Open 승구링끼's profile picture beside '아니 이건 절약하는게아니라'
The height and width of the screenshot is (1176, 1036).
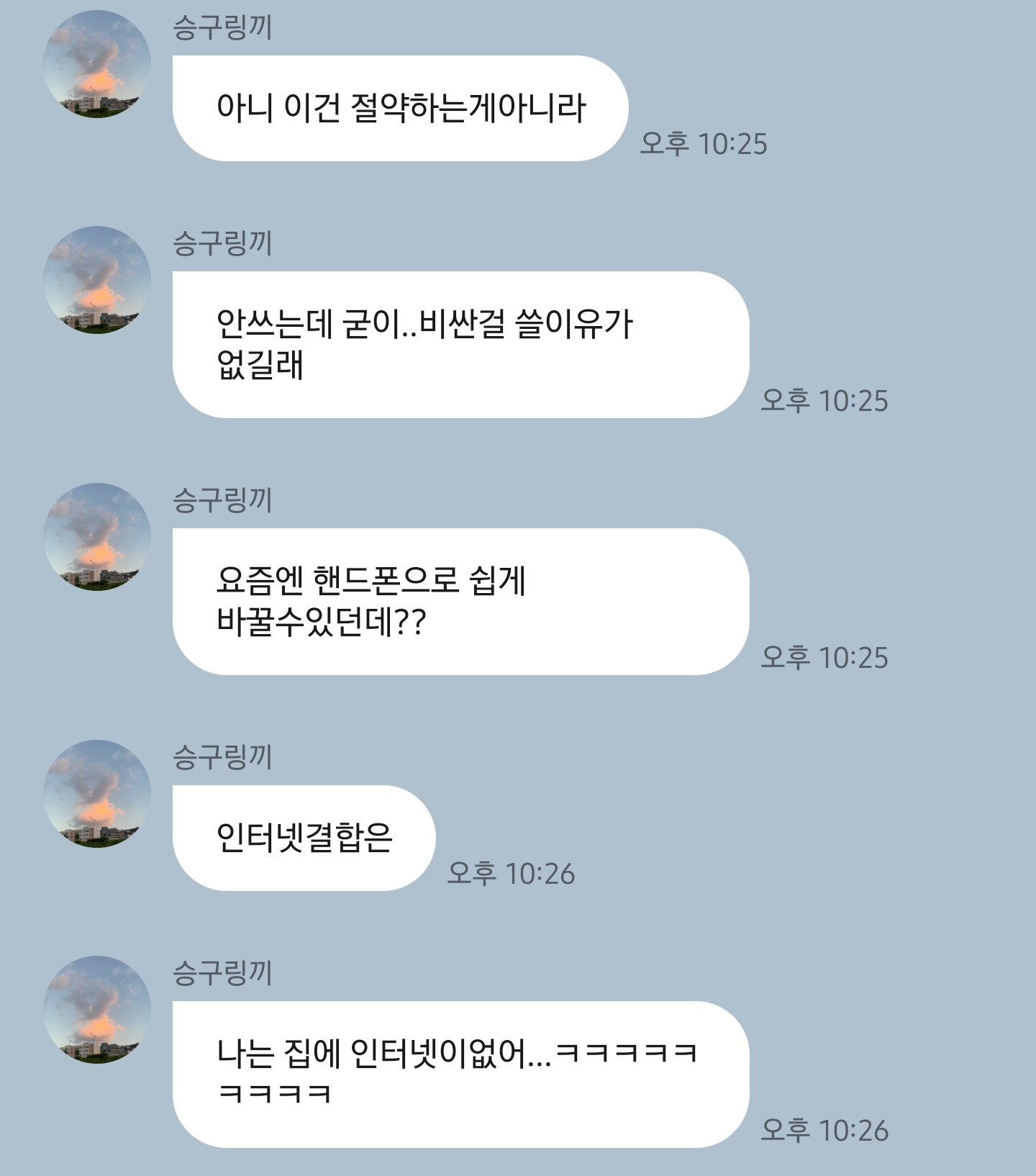(x=97, y=64)
